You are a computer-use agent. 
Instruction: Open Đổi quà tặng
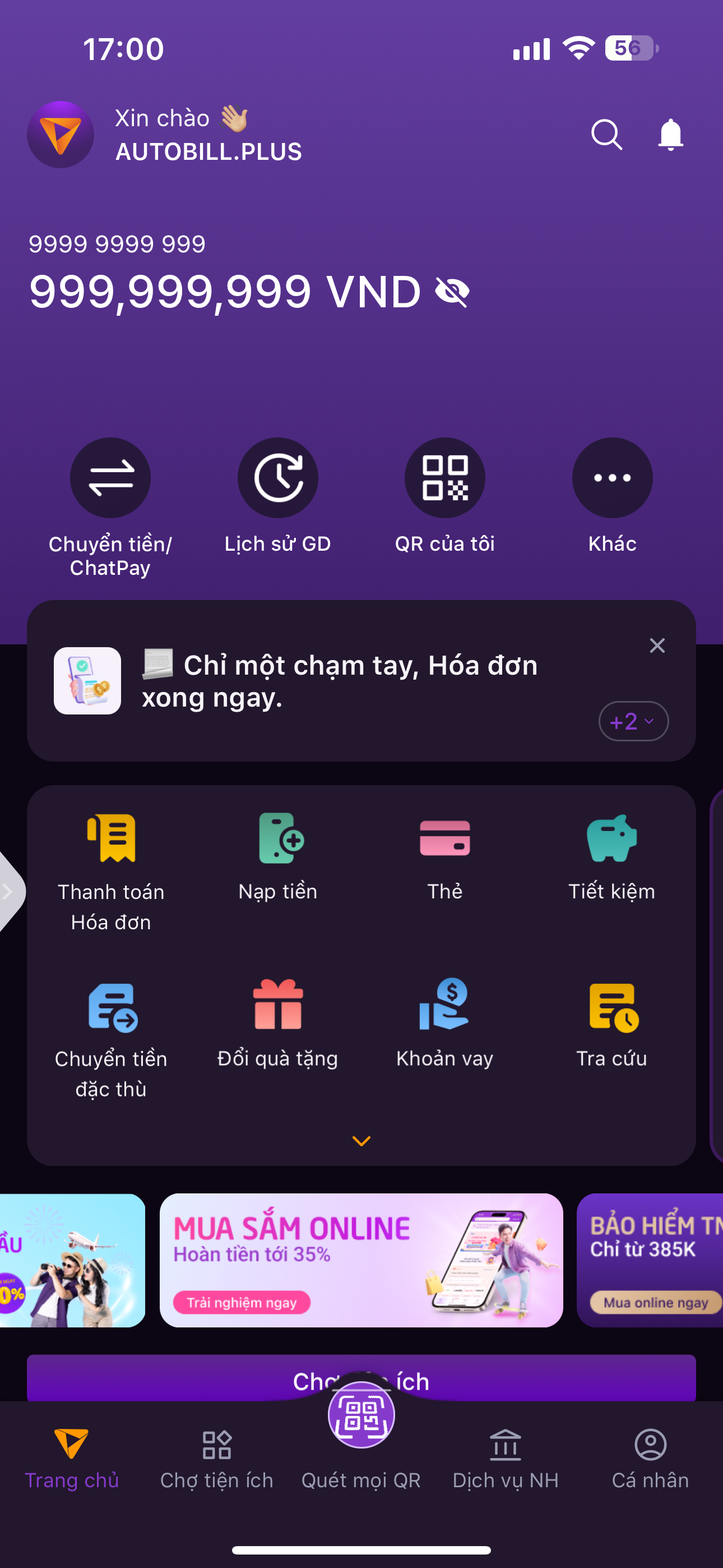coord(278,1006)
